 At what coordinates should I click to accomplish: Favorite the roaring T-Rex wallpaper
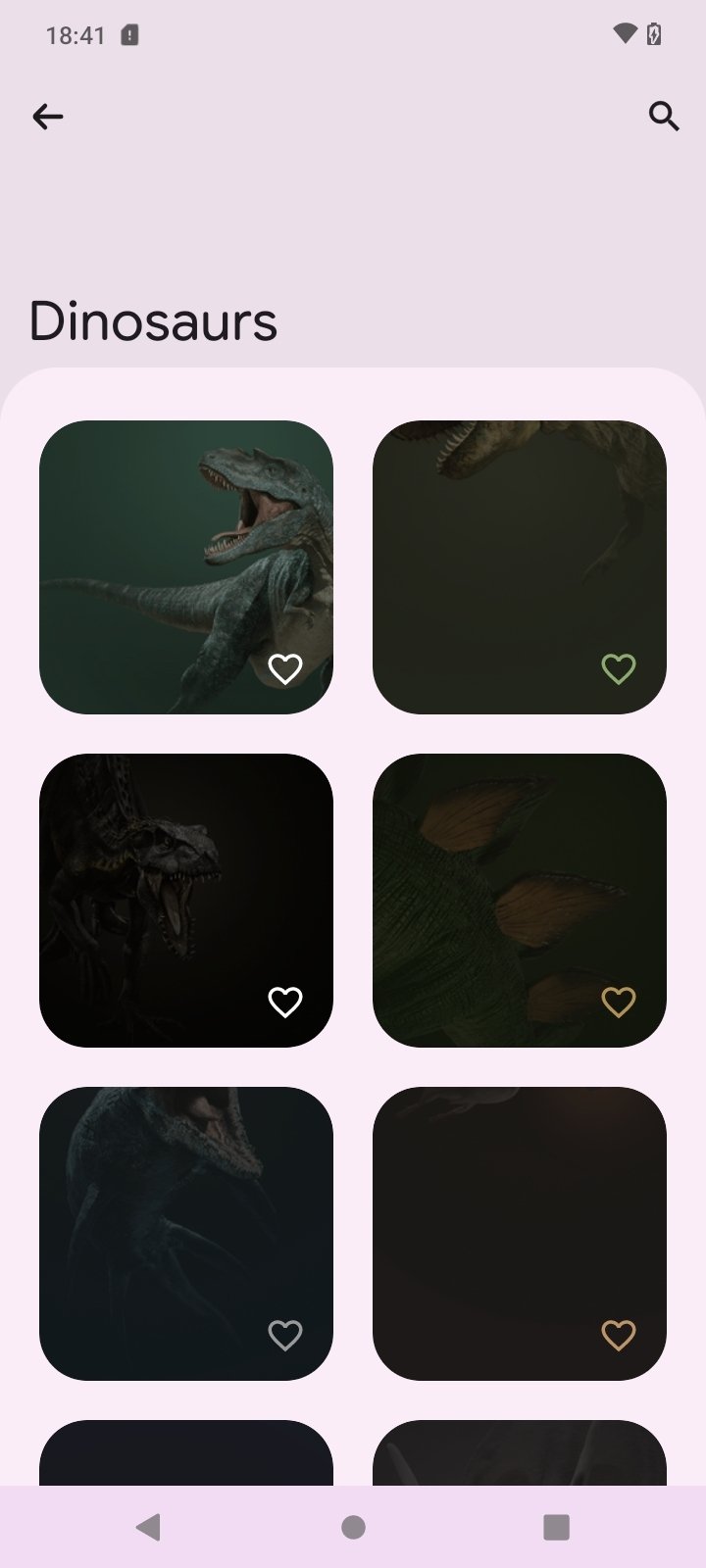284,667
